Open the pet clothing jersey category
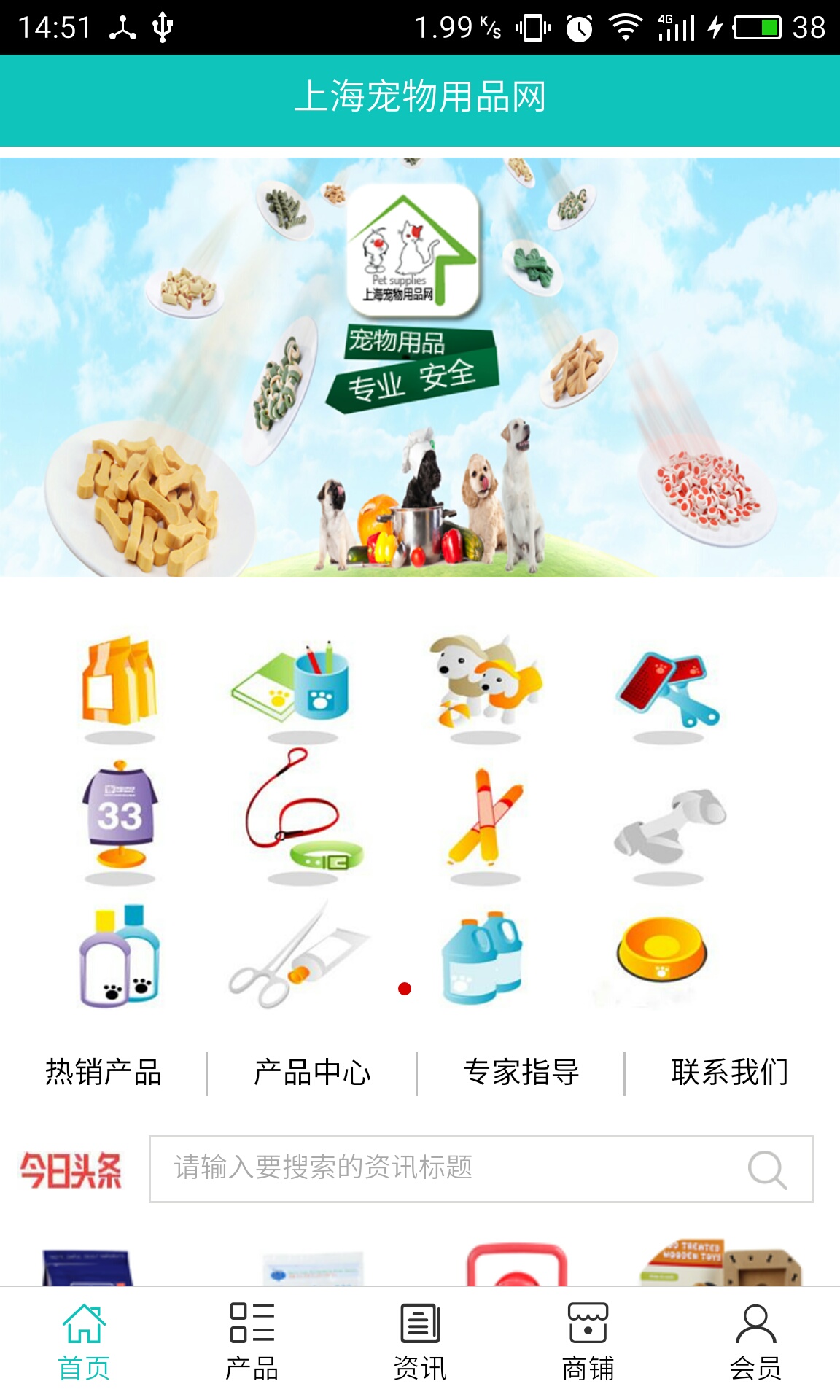The image size is (840, 1400). click(120, 815)
